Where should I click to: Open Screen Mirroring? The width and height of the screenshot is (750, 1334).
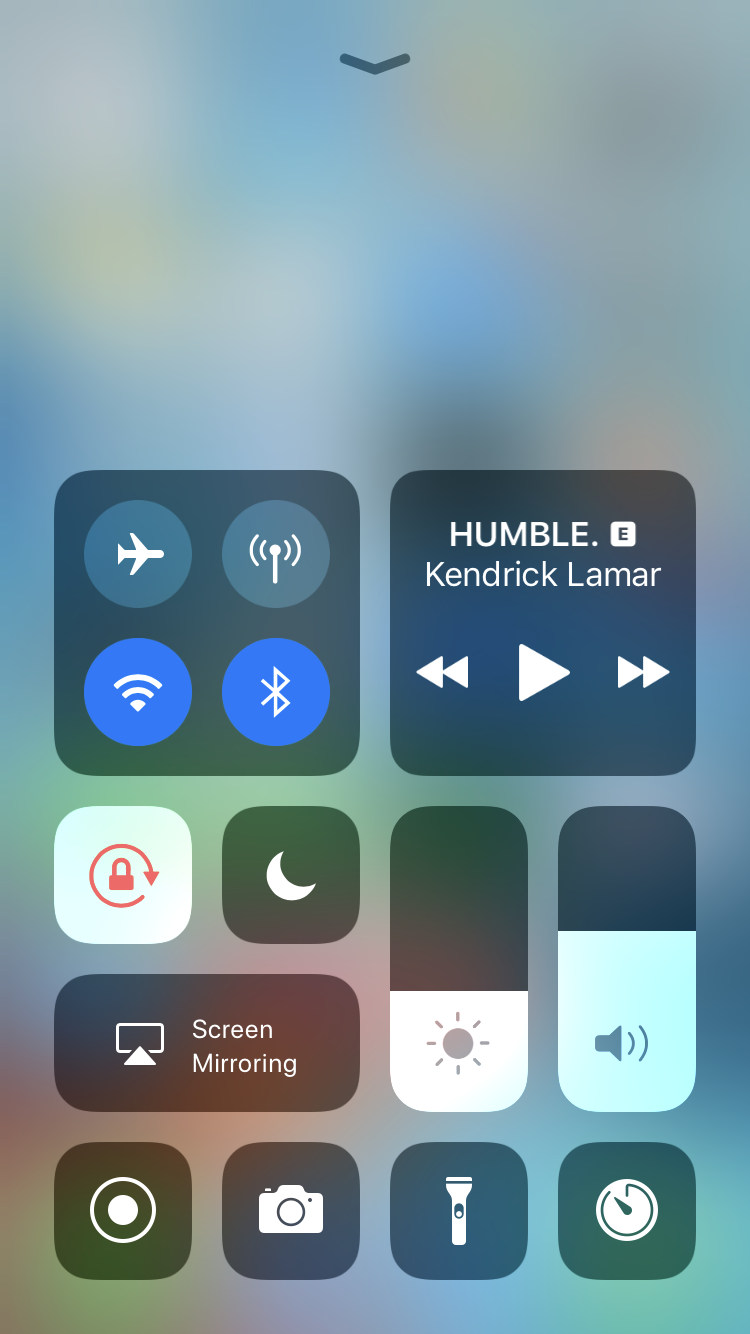click(207, 1043)
